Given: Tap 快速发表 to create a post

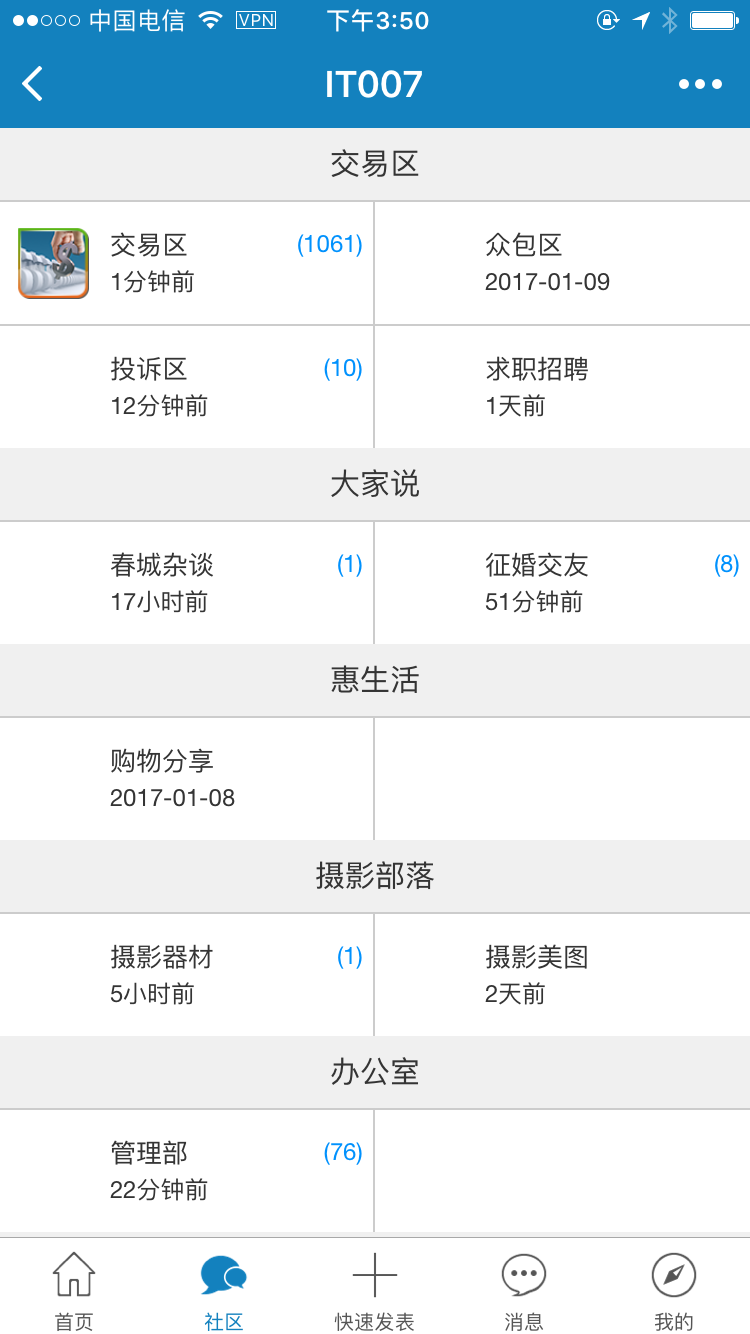Looking at the screenshot, I should pos(375,1290).
